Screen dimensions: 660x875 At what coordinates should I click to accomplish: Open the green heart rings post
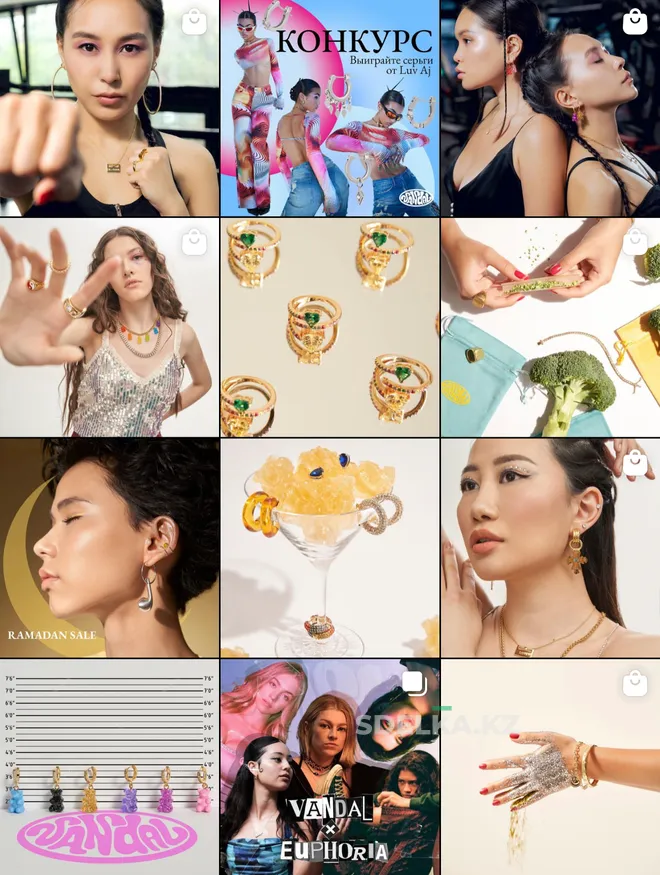(x=329, y=328)
